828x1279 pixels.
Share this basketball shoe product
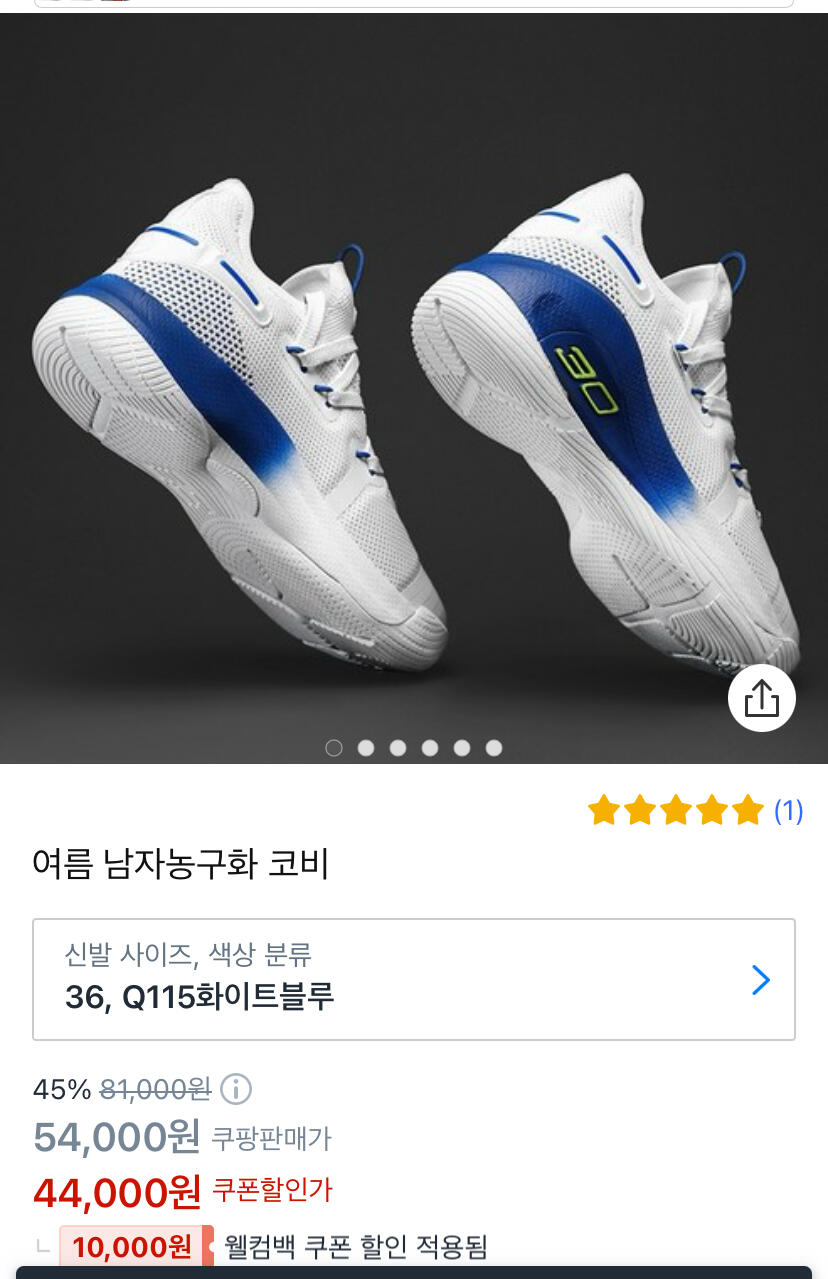point(761,698)
